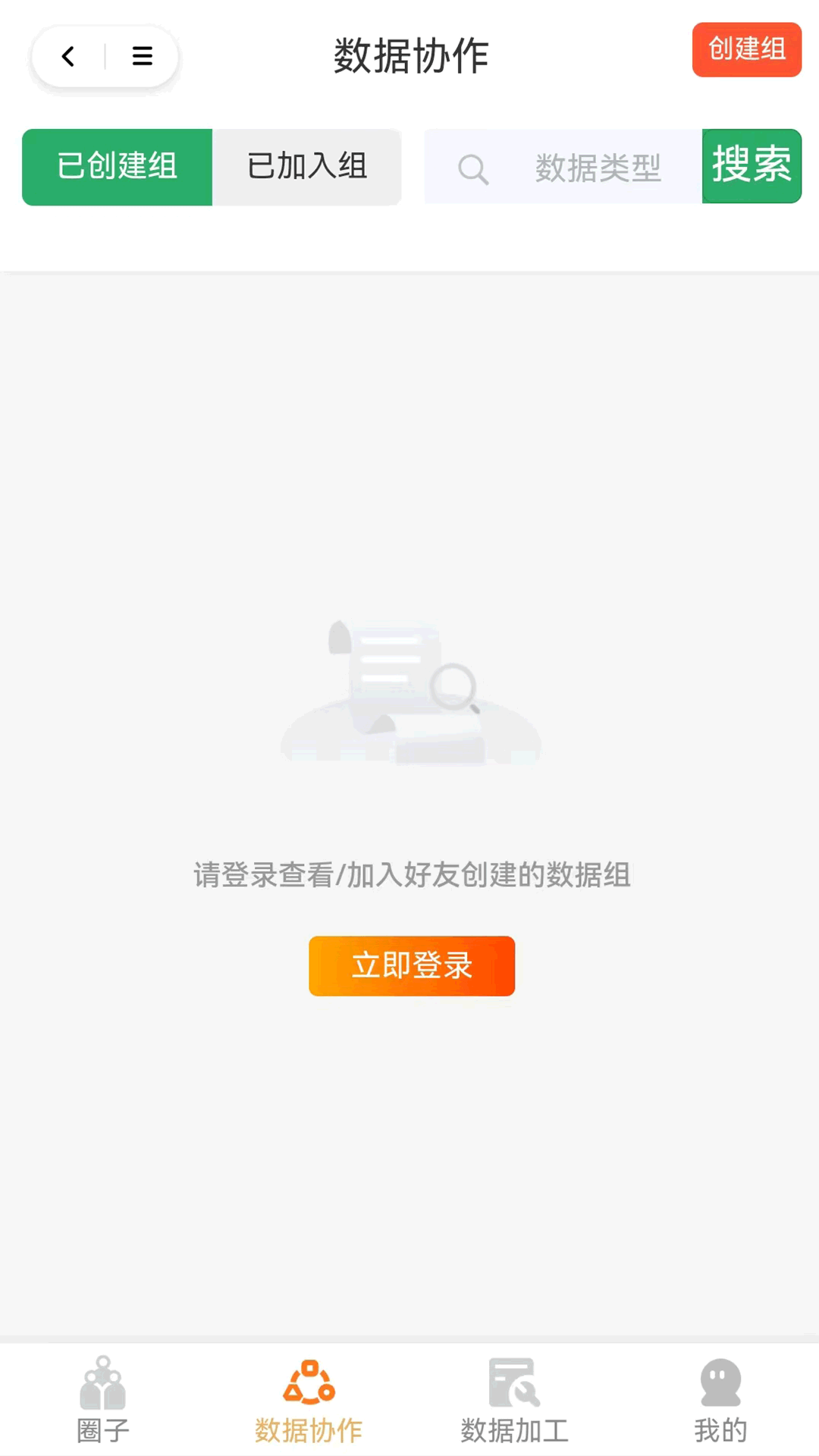Tap the 创建组 button in top corner
The image size is (819, 1456).
click(x=746, y=50)
